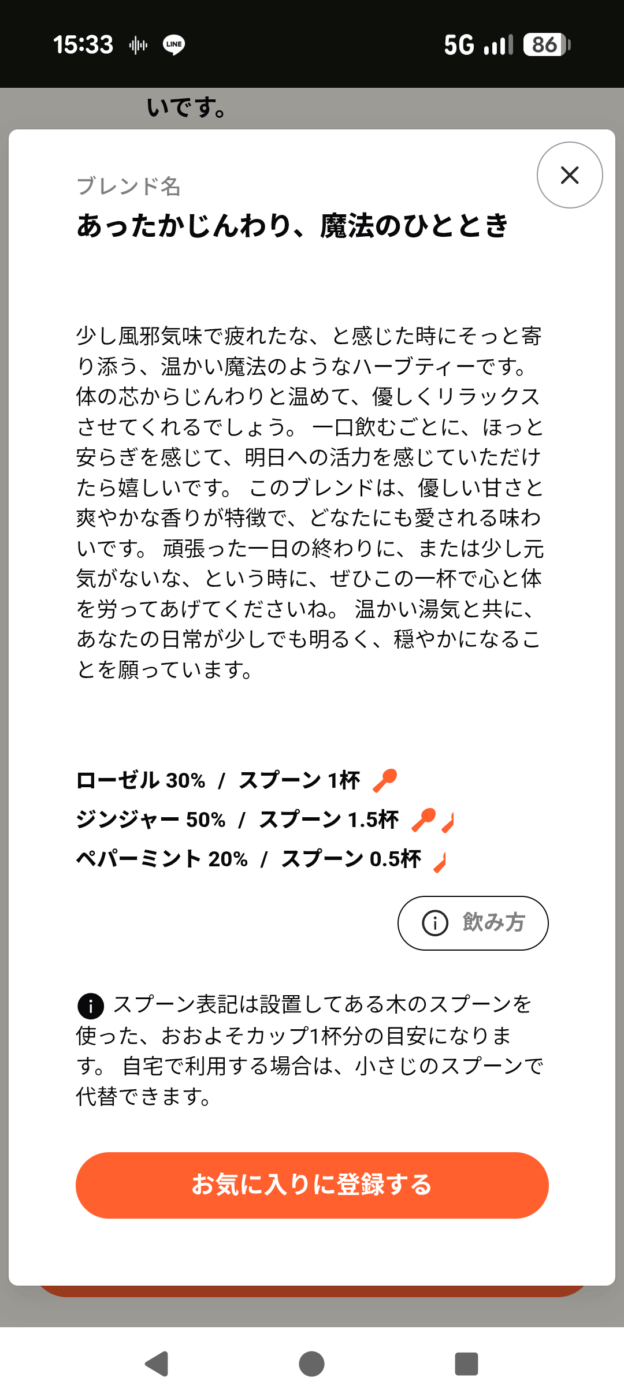
Task: Return to the home screen
Action: [312, 1363]
